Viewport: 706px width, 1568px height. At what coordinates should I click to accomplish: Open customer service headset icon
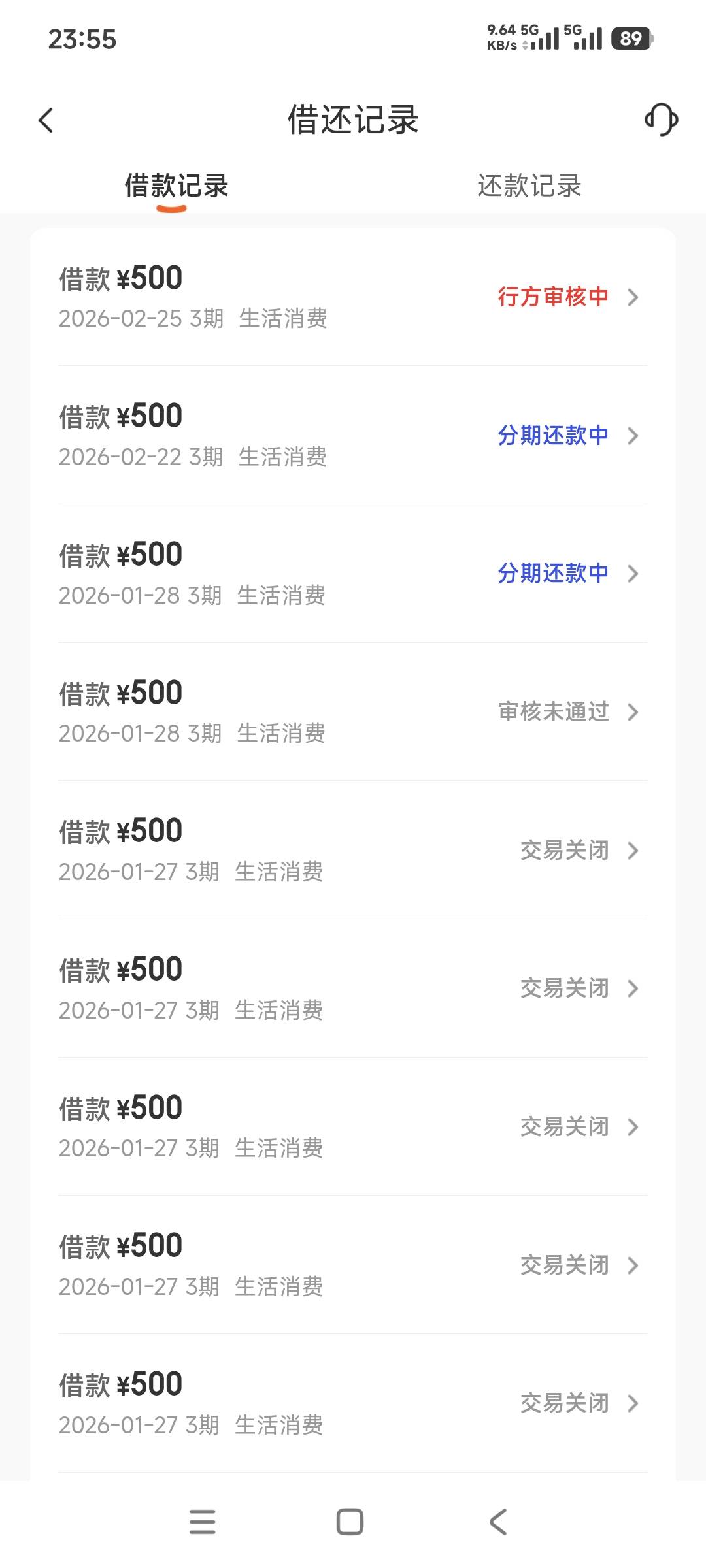[661, 120]
